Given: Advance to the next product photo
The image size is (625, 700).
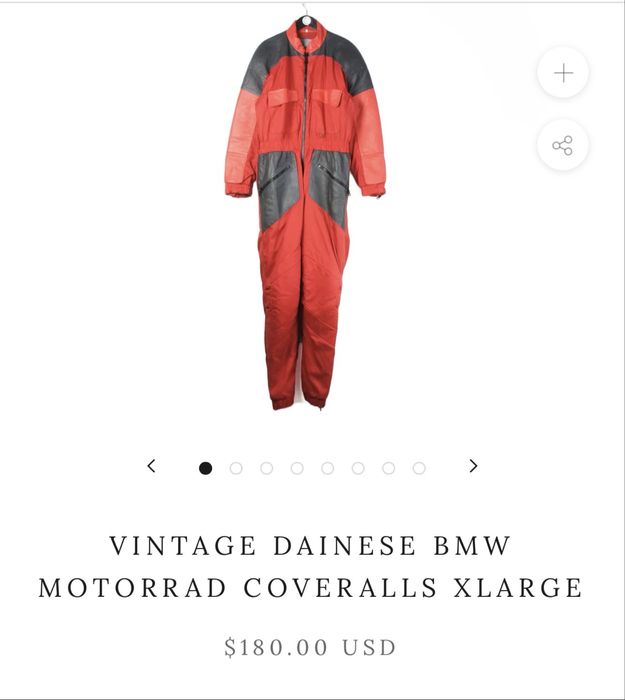Looking at the screenshot, I should (473, 466).
